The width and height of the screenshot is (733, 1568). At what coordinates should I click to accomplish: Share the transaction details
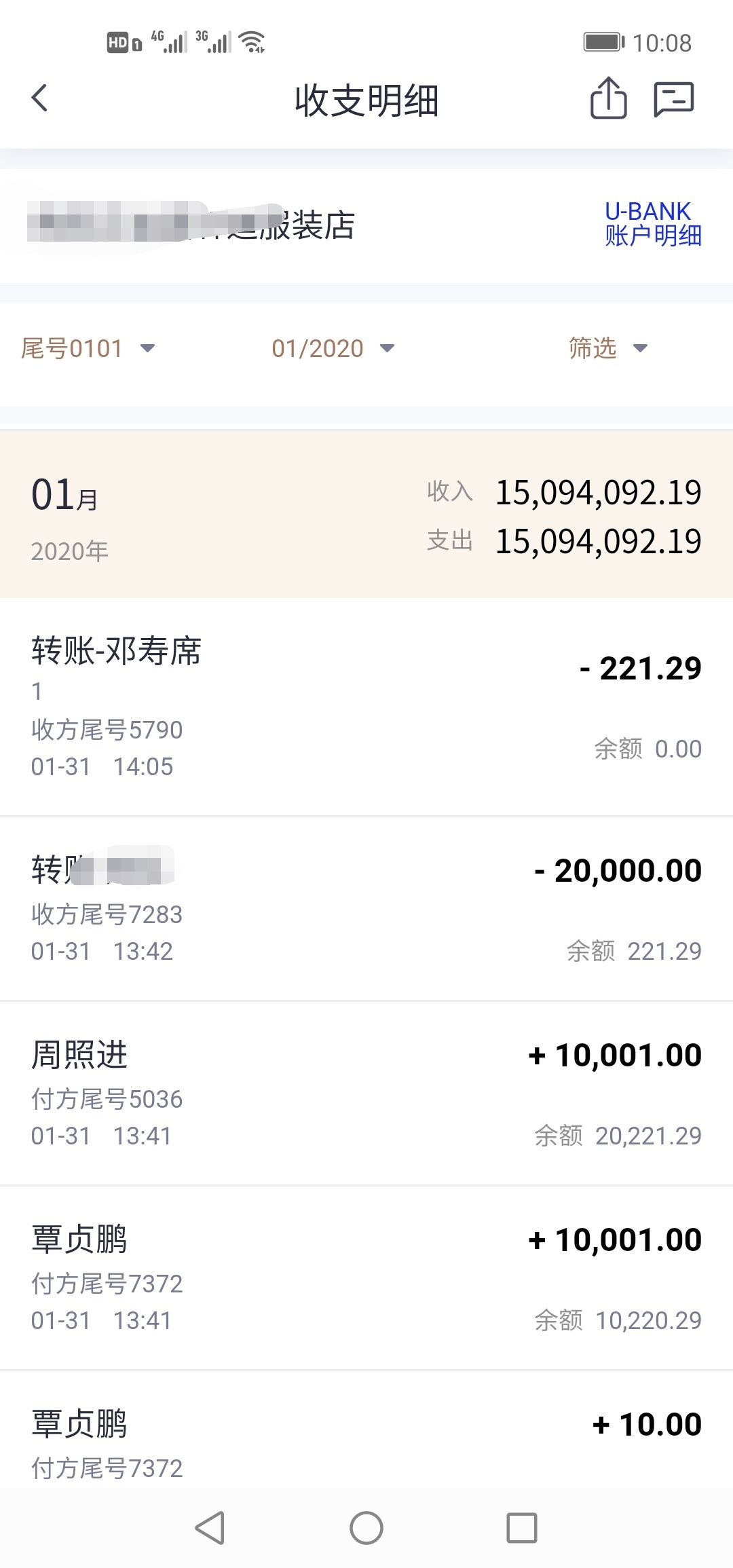(608, 98)
